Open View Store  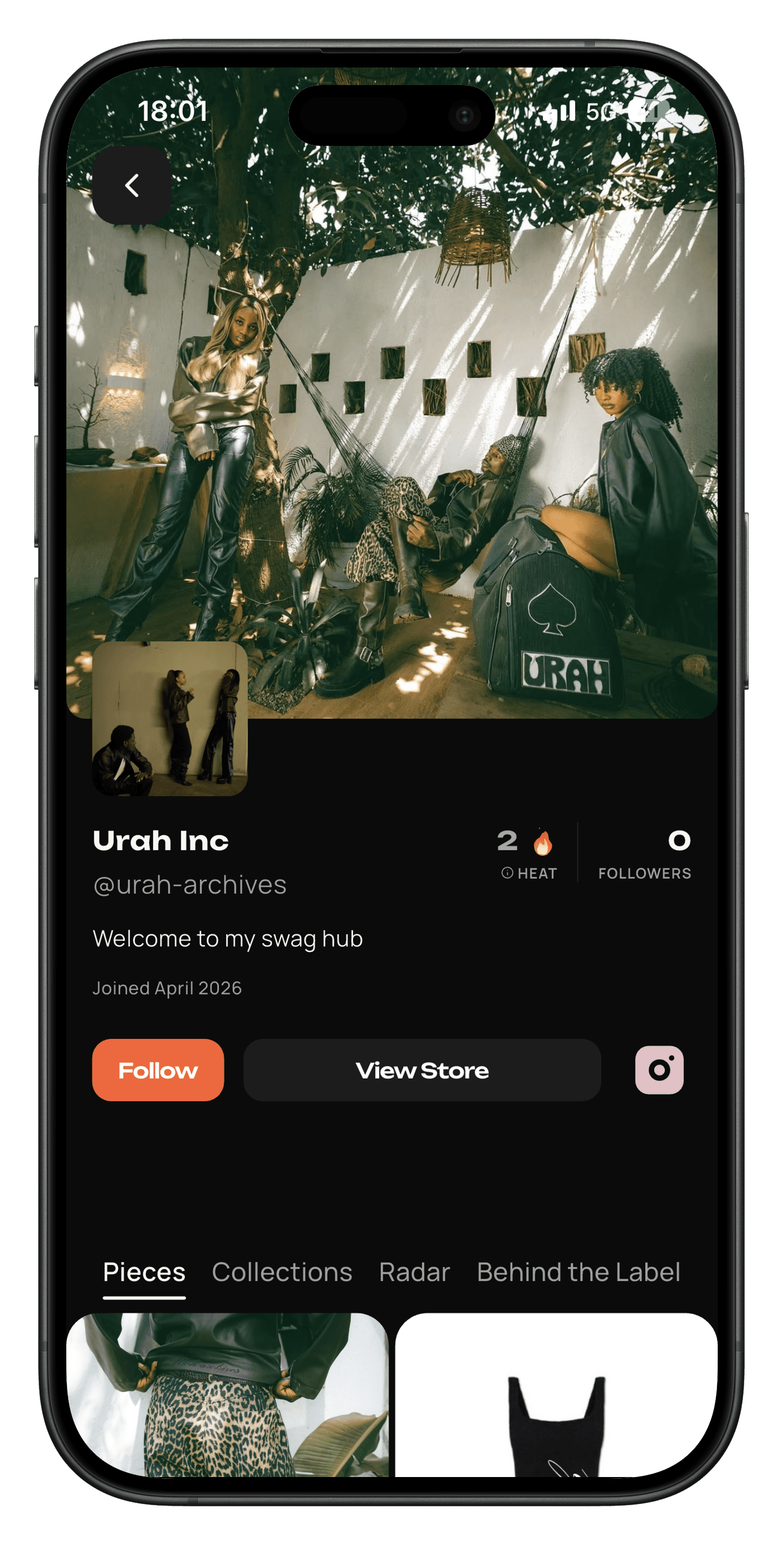[x=422, y=1070]
